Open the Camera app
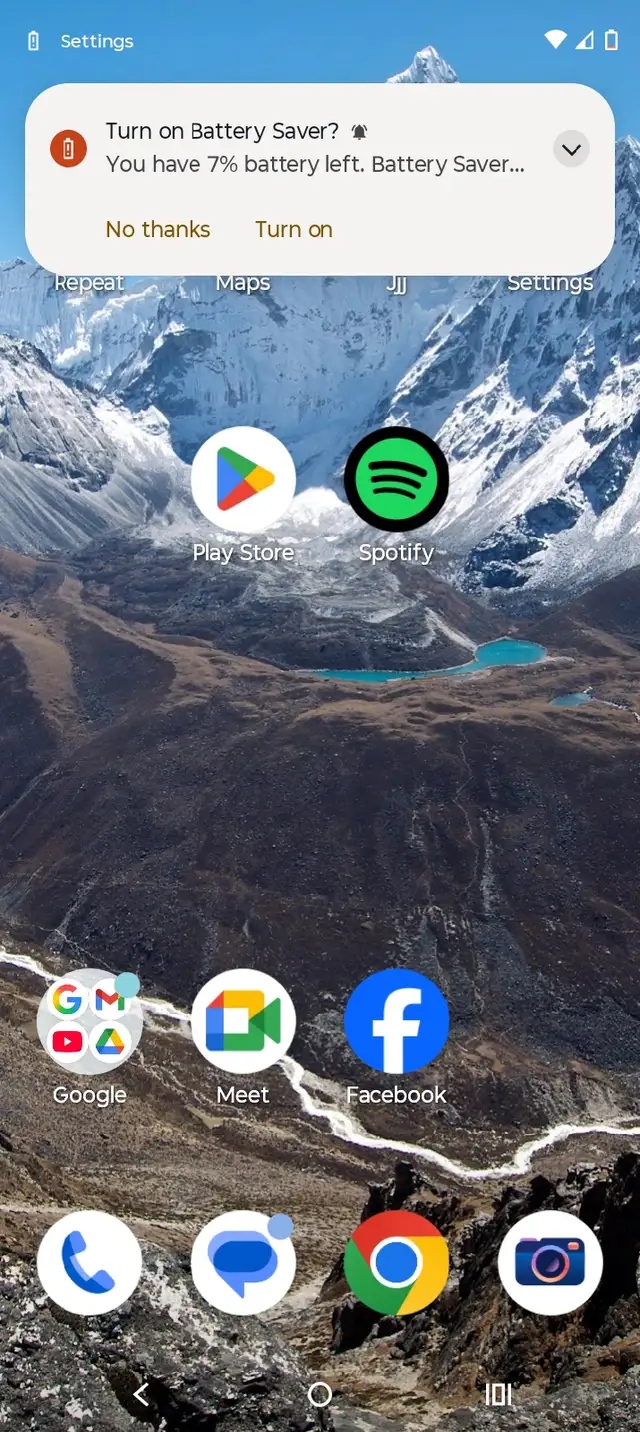This screenshot has height=1432, width=640. (x=550, y=1263)
